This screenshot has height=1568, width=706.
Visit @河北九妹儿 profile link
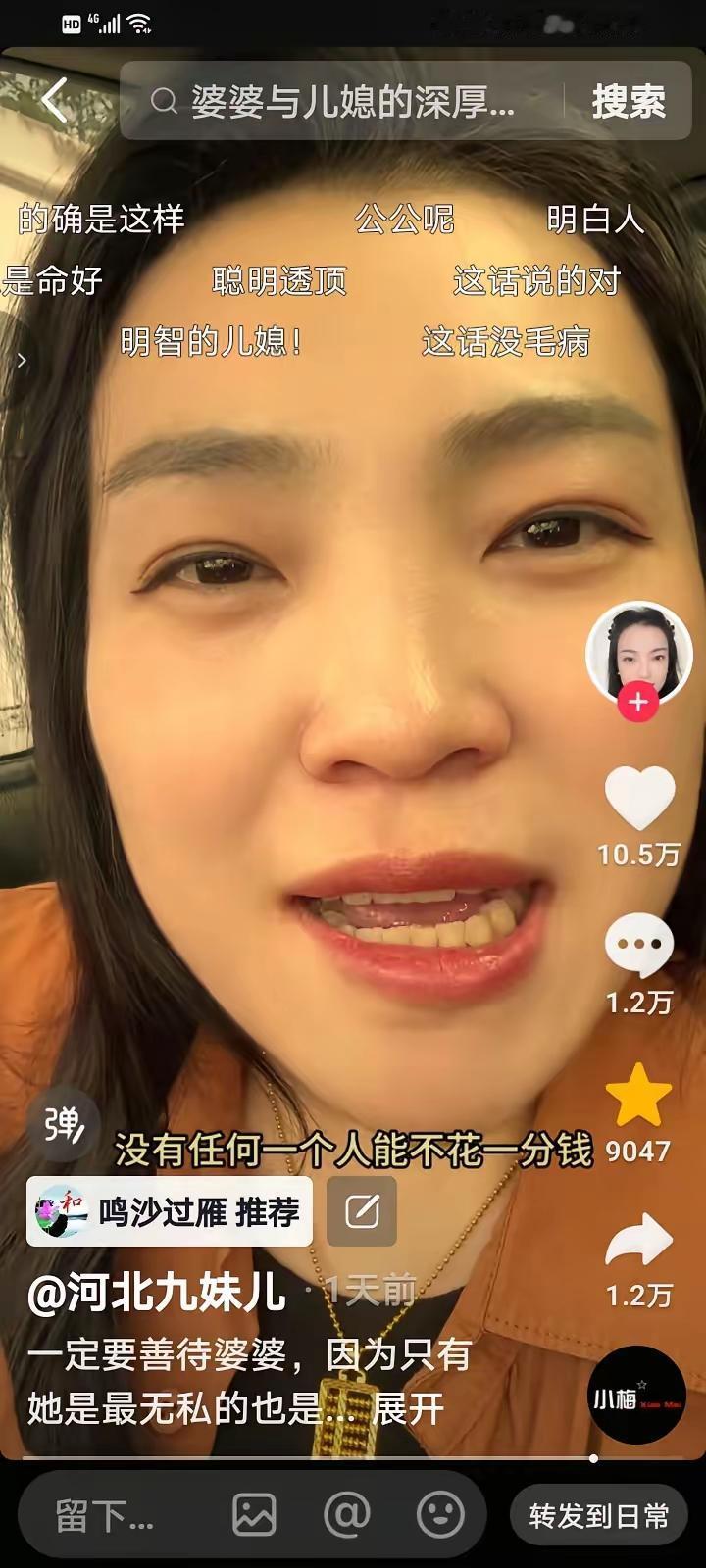point(157,1291)
